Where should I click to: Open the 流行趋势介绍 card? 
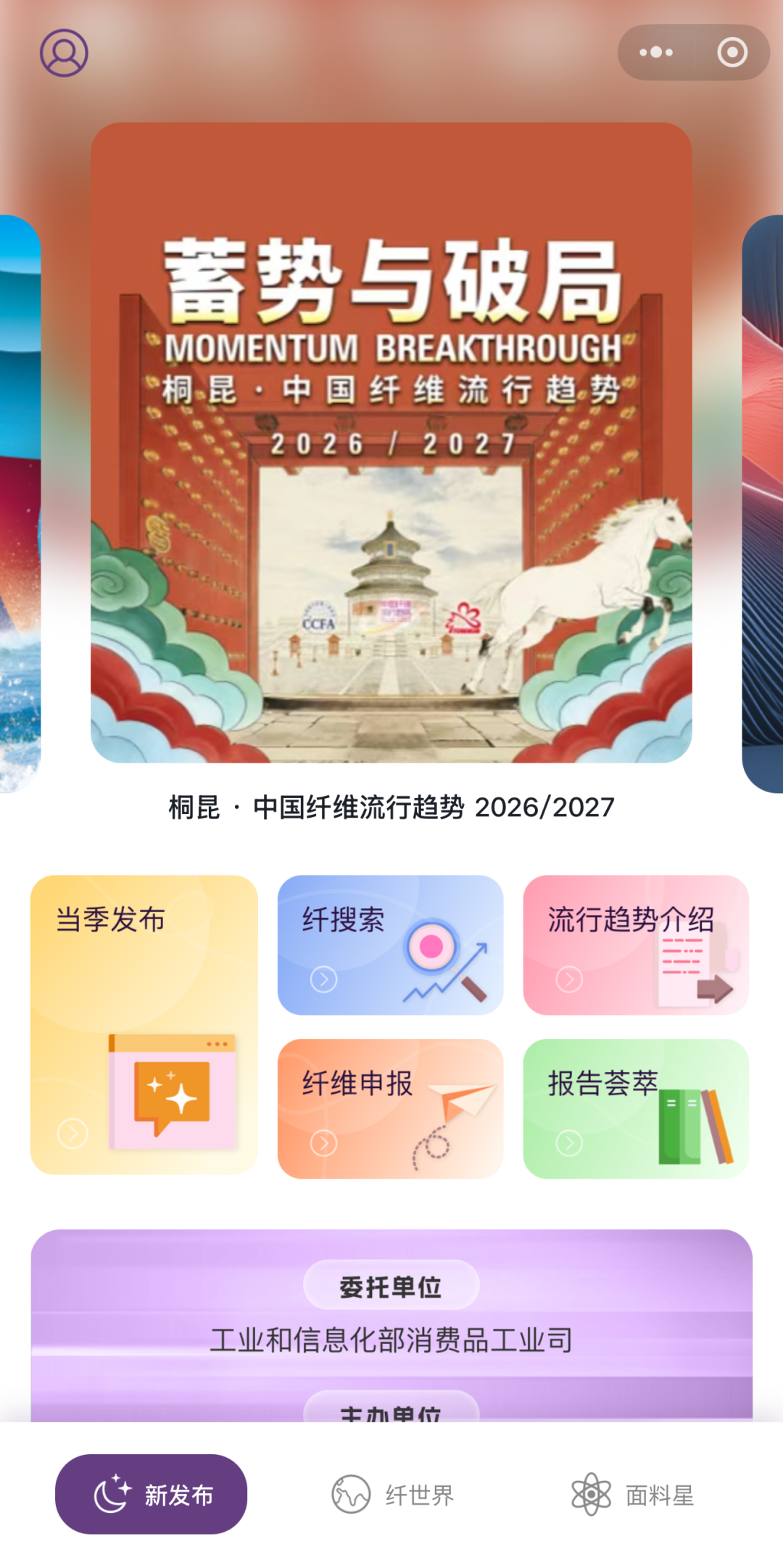(x=636, y=945)
